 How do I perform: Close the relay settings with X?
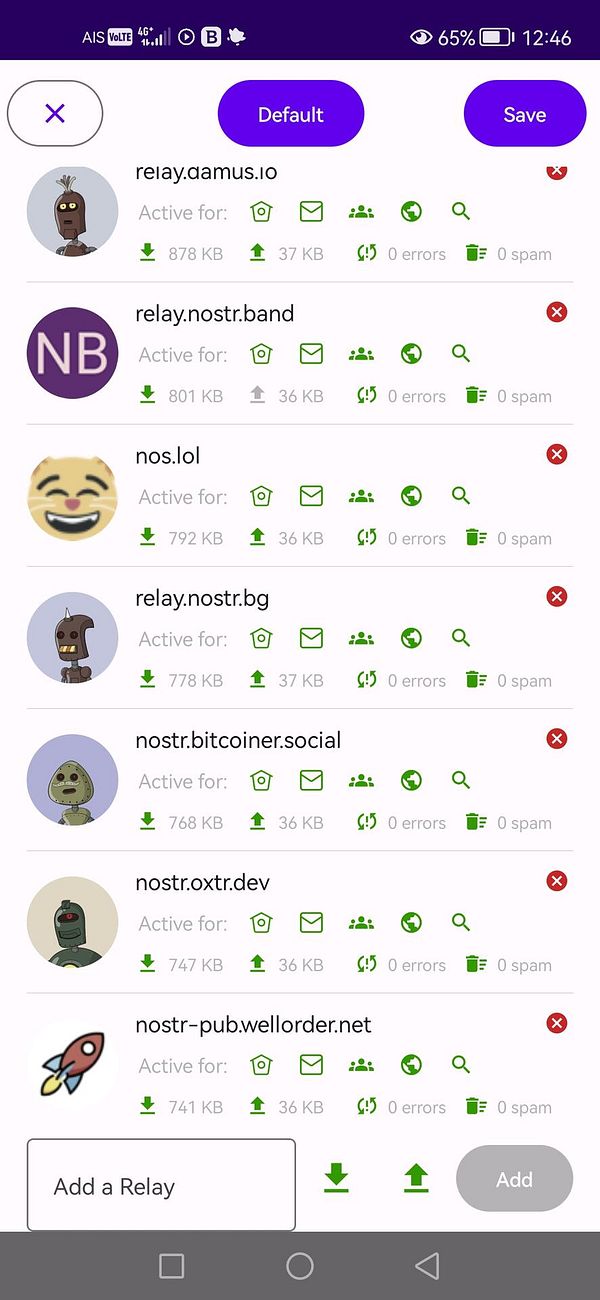coord(55,114)
